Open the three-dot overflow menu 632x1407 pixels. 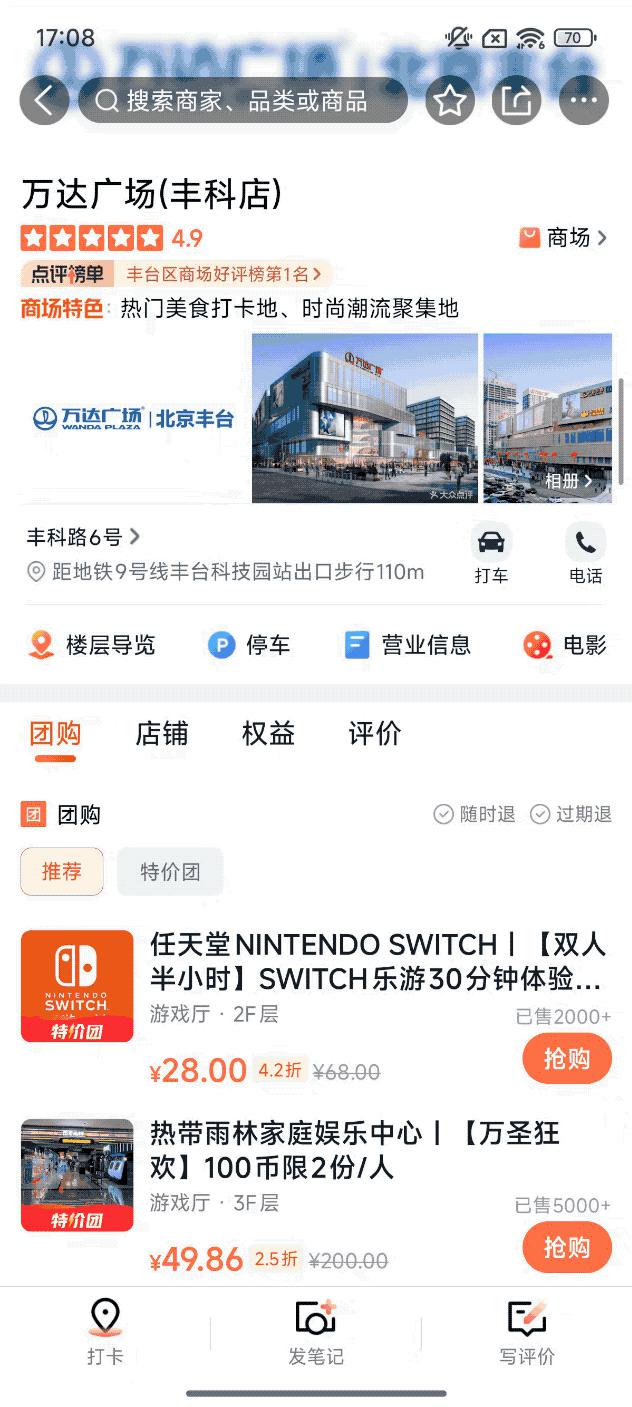tap(583, 101)
